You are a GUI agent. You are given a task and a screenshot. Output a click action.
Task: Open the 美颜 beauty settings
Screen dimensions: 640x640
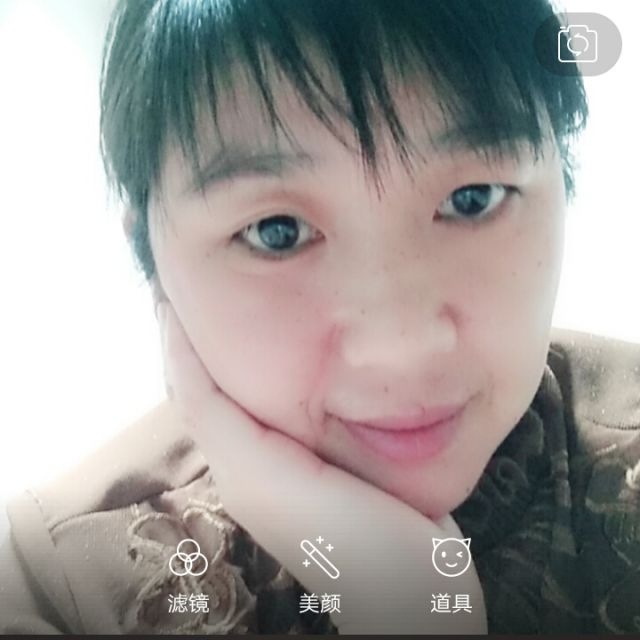point(319,574)
